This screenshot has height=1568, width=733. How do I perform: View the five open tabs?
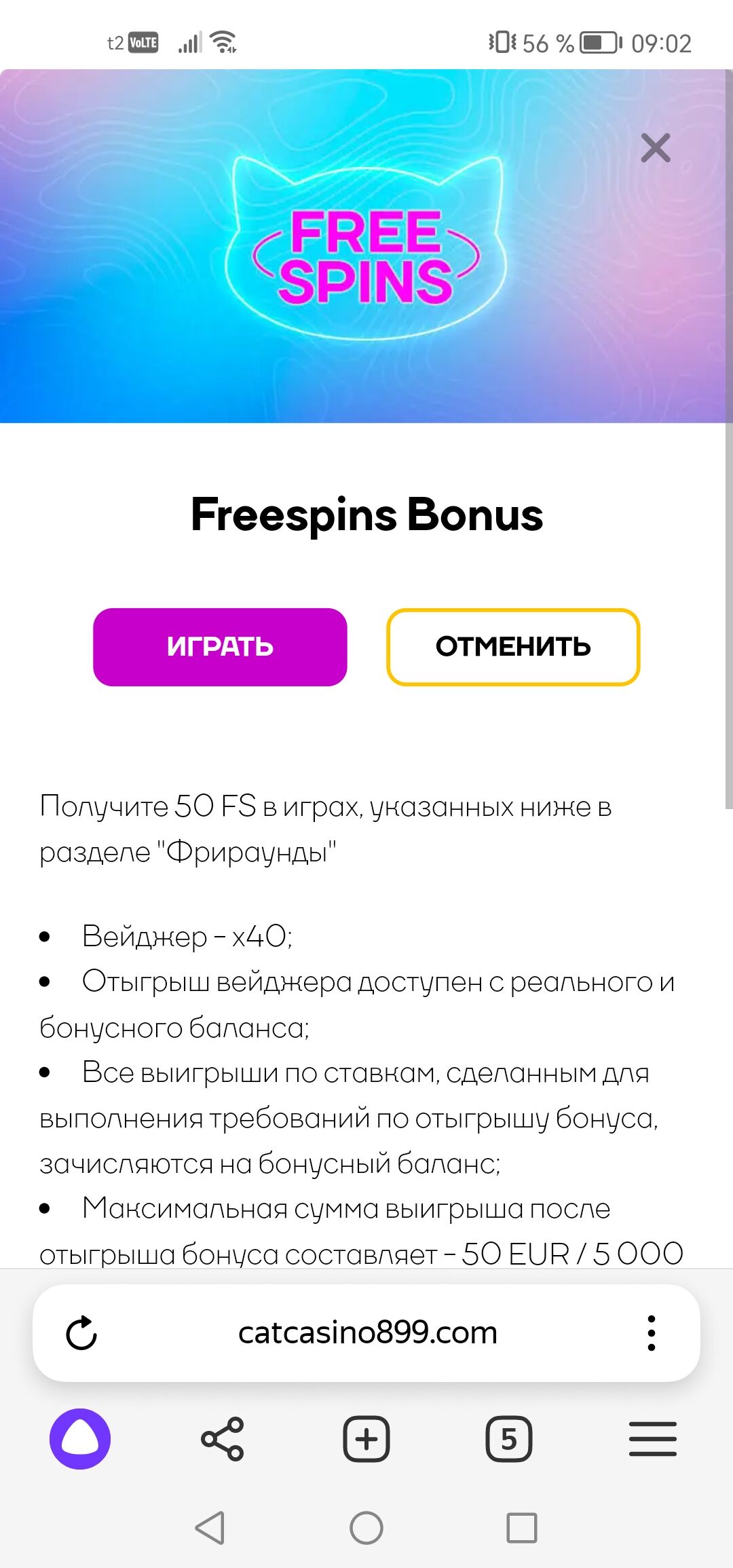click(509, 1438)
